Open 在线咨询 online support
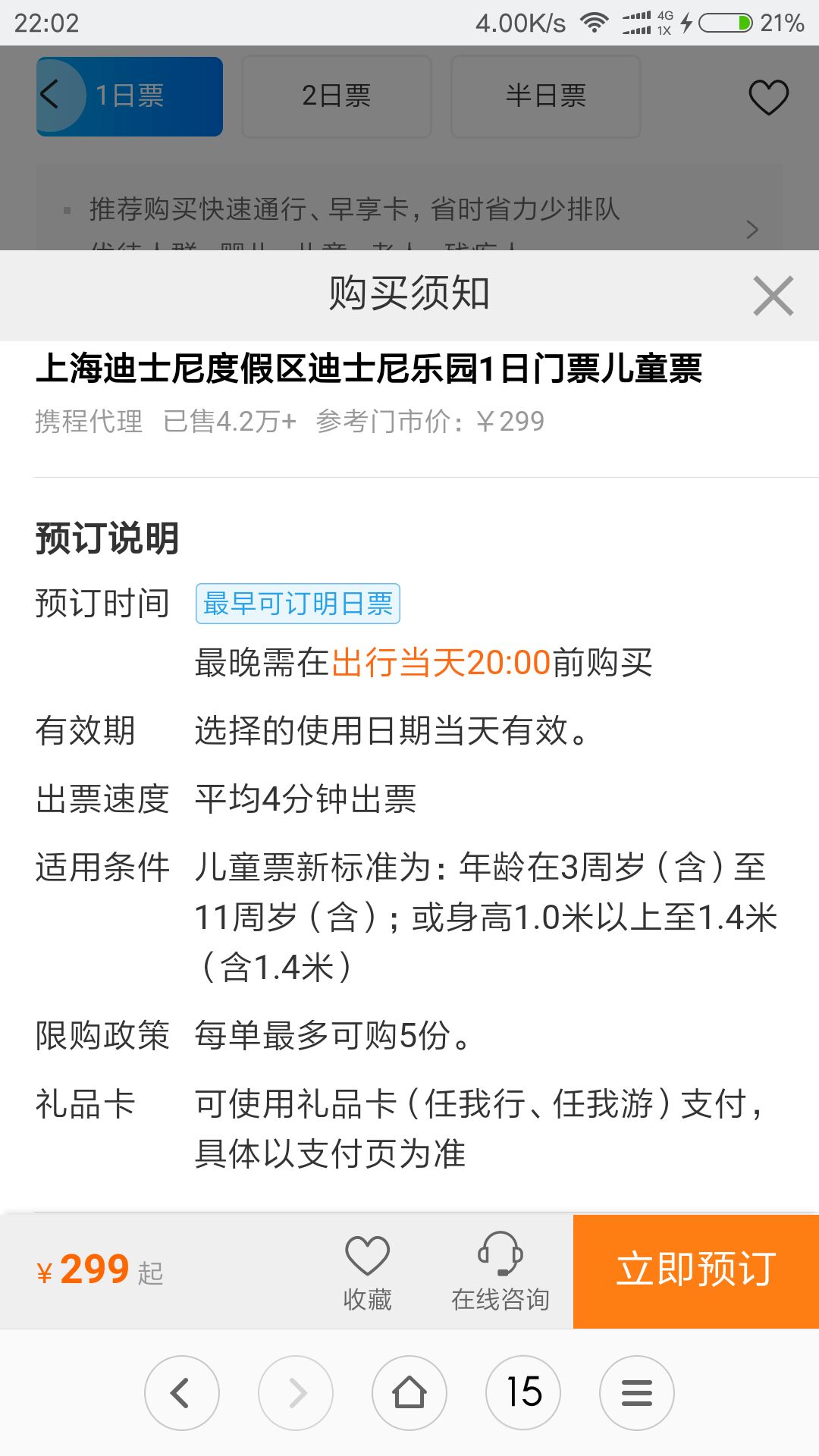The height and width of the screenshot is (1456, 819). tap(500, 1272)
